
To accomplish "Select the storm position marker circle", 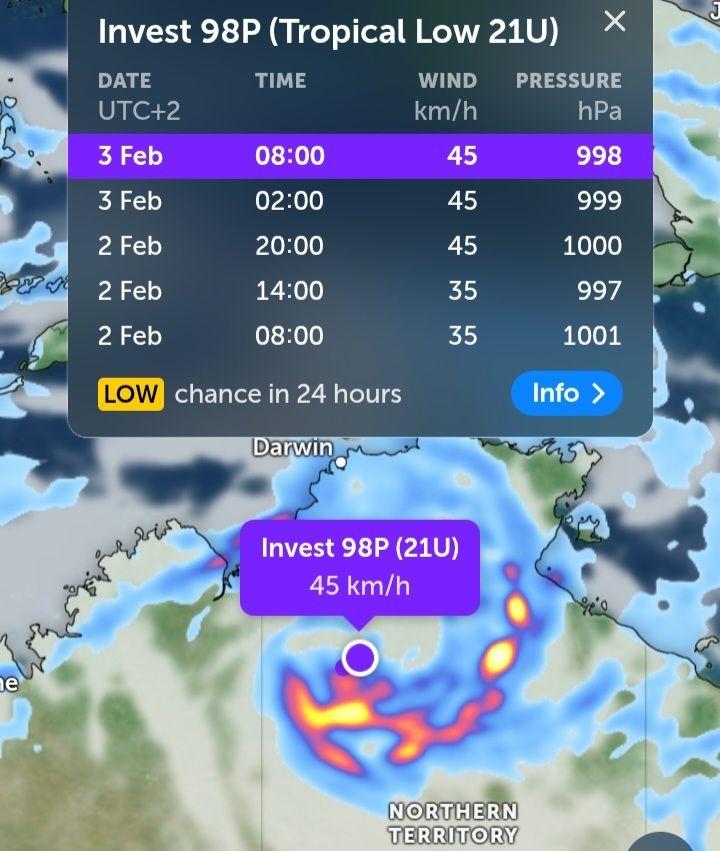I will point(359,658).
